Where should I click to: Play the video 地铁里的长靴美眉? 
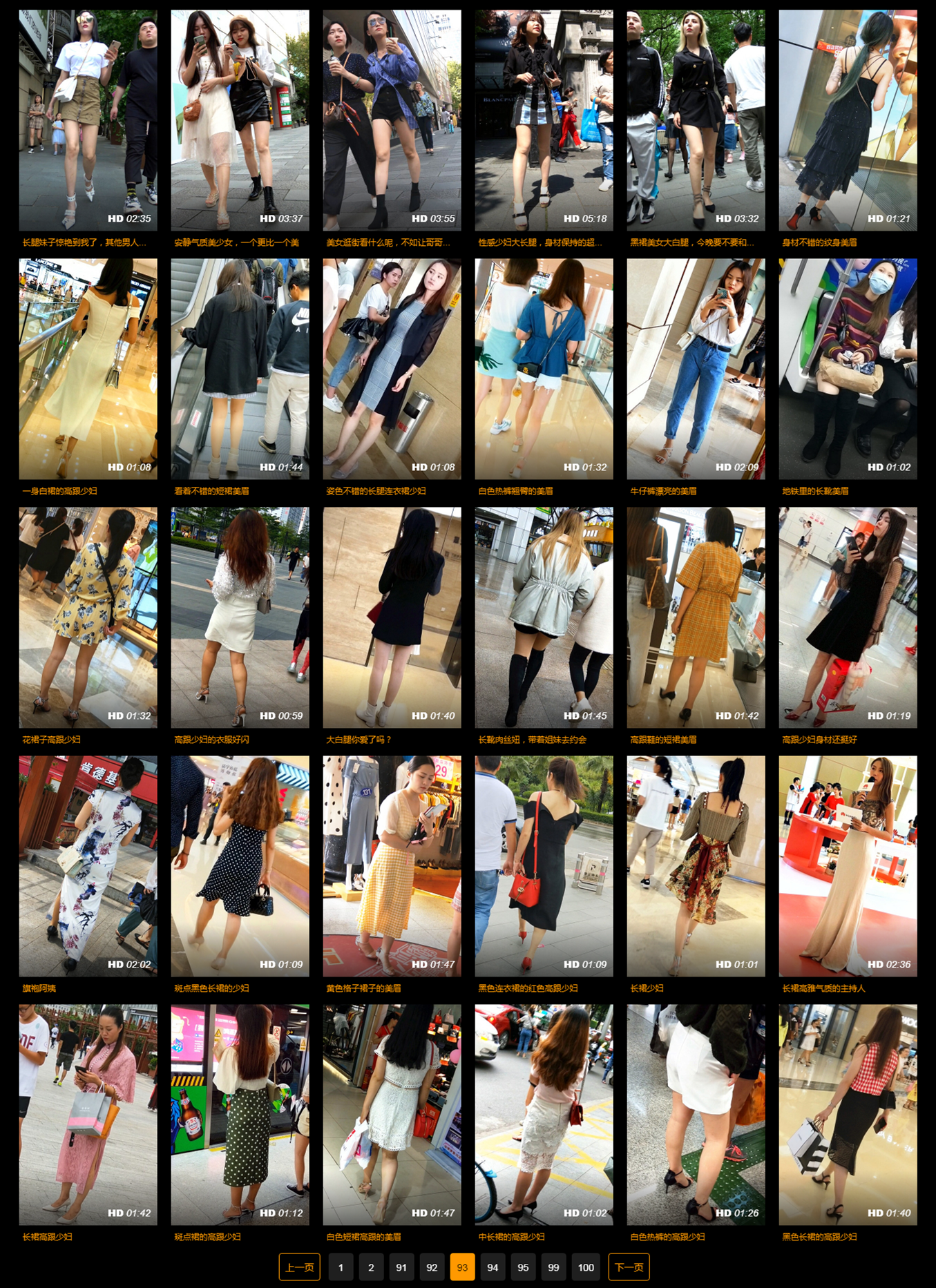coord(848,368)
